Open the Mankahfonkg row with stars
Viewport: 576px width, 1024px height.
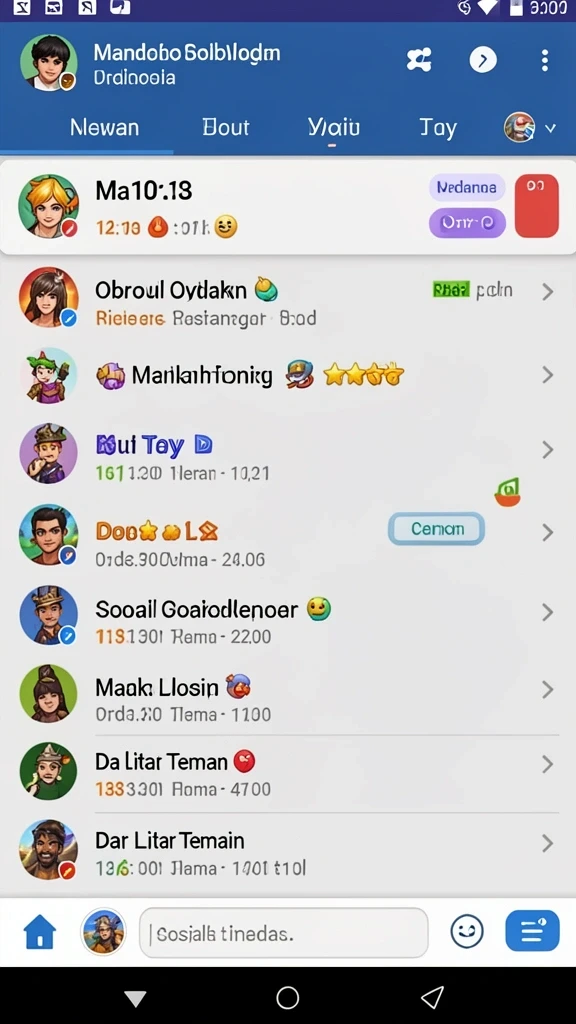coord(288,375)
